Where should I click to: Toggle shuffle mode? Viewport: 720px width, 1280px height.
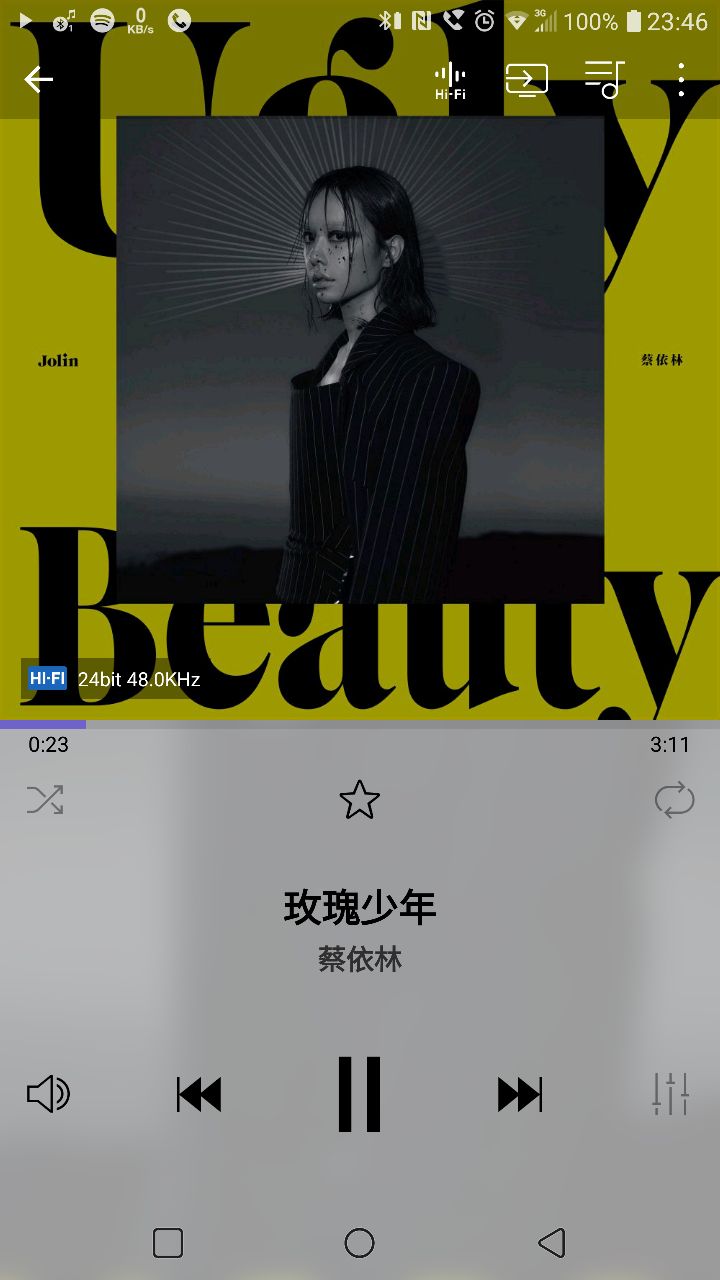(x=45, y=800)
